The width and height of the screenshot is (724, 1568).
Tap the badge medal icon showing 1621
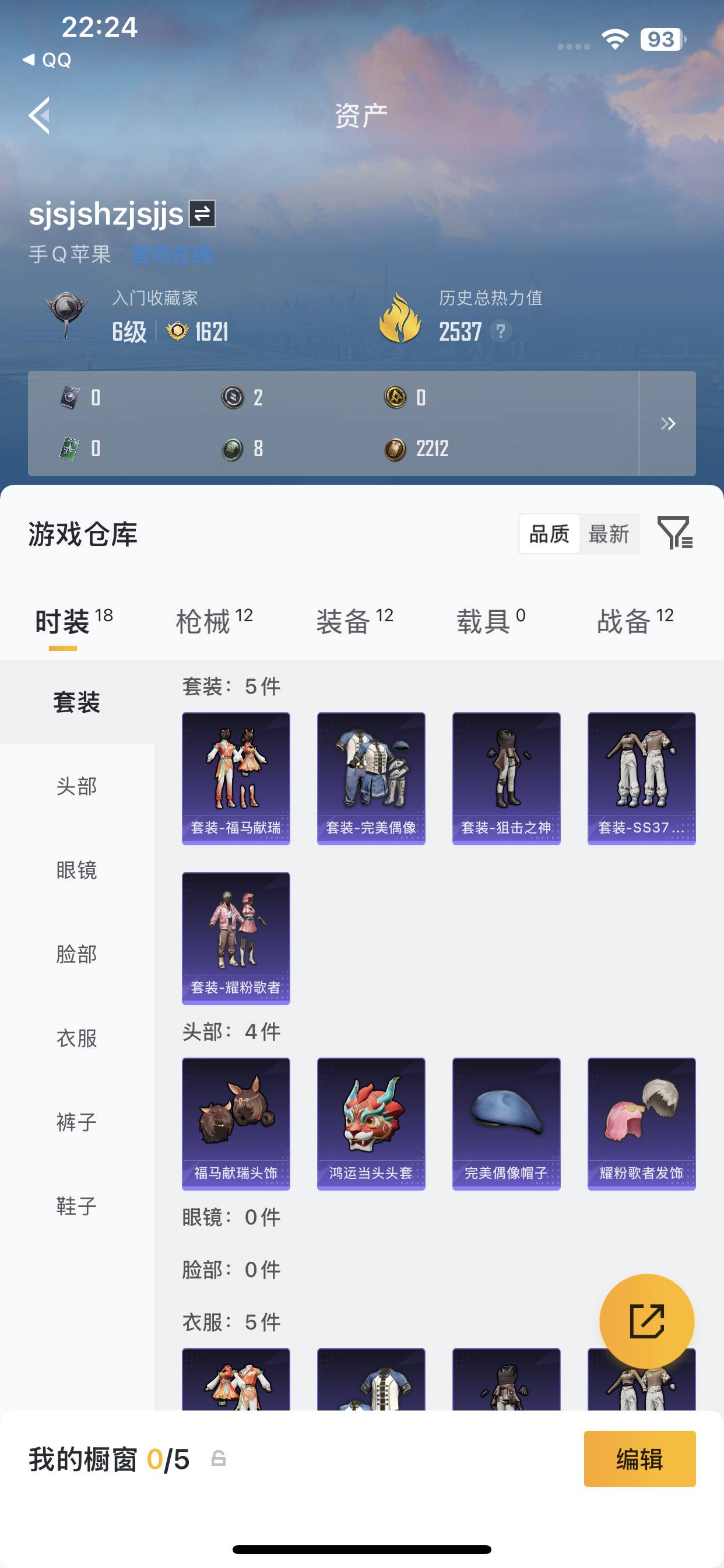177,331
